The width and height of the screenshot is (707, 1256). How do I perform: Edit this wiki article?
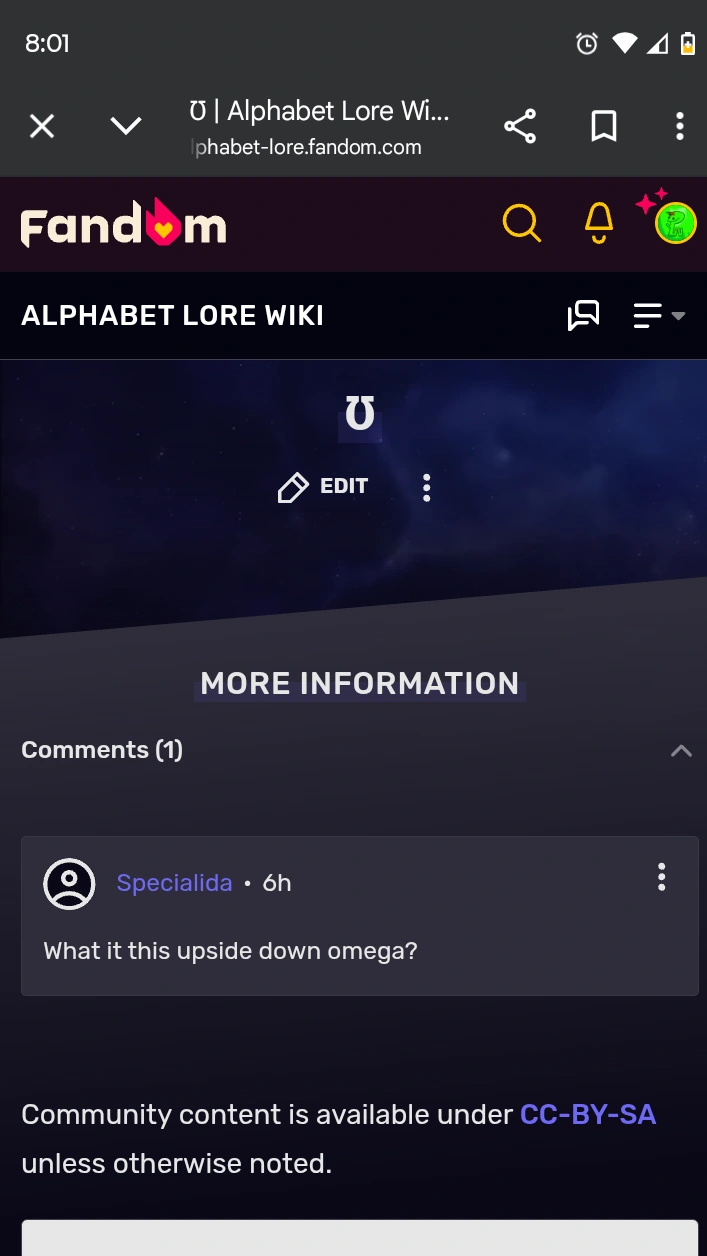323,487
